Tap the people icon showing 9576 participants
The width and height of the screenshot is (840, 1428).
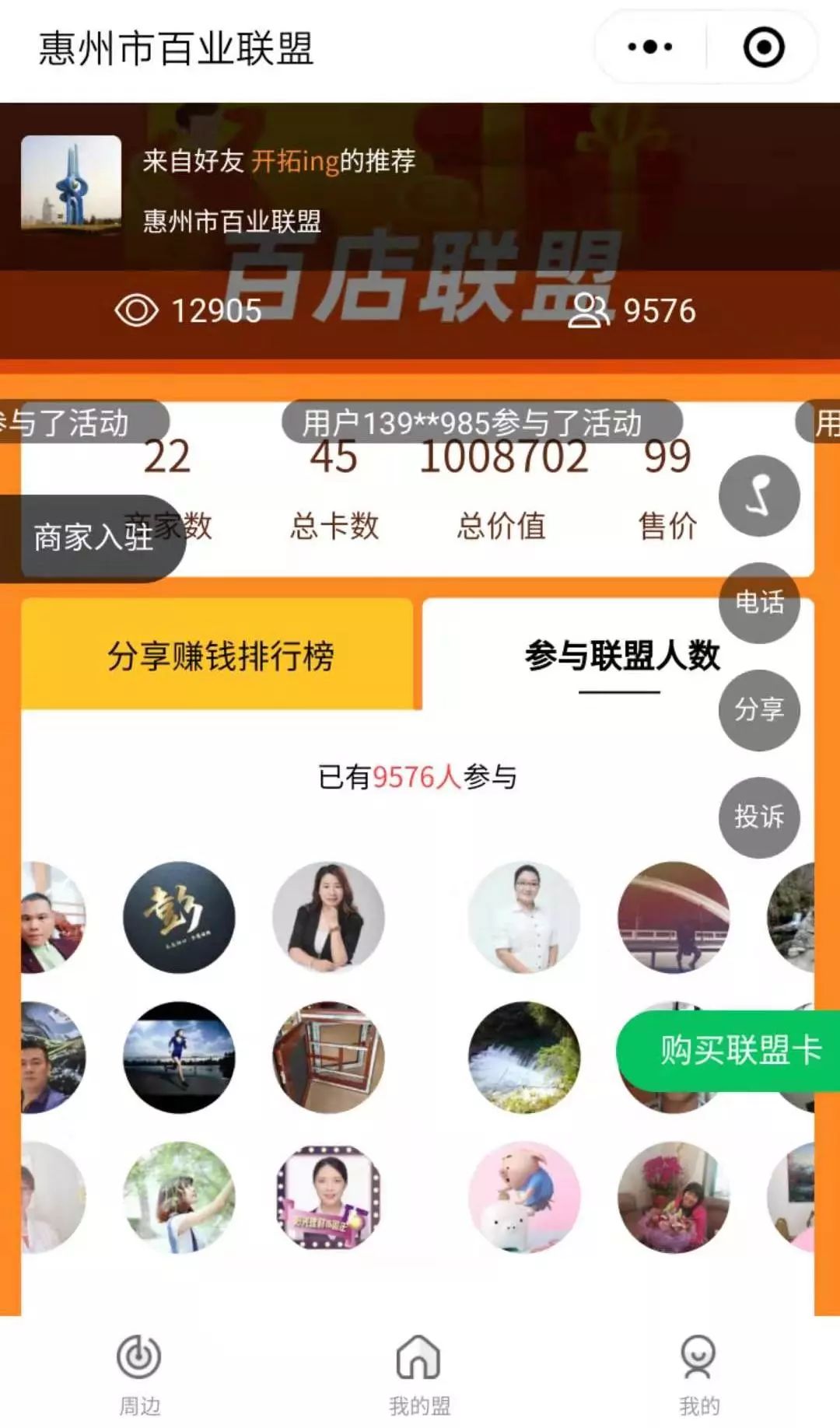click(x=590, y=310)
